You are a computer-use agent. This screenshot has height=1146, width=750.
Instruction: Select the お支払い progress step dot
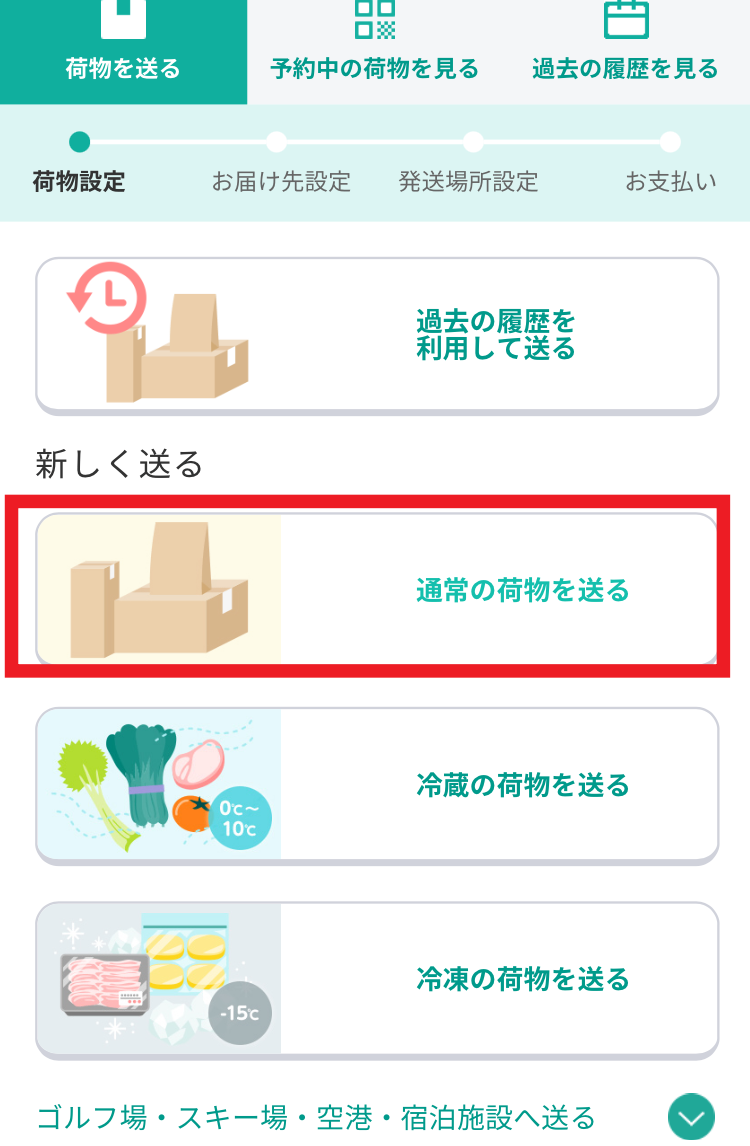[x=668, y=143]
